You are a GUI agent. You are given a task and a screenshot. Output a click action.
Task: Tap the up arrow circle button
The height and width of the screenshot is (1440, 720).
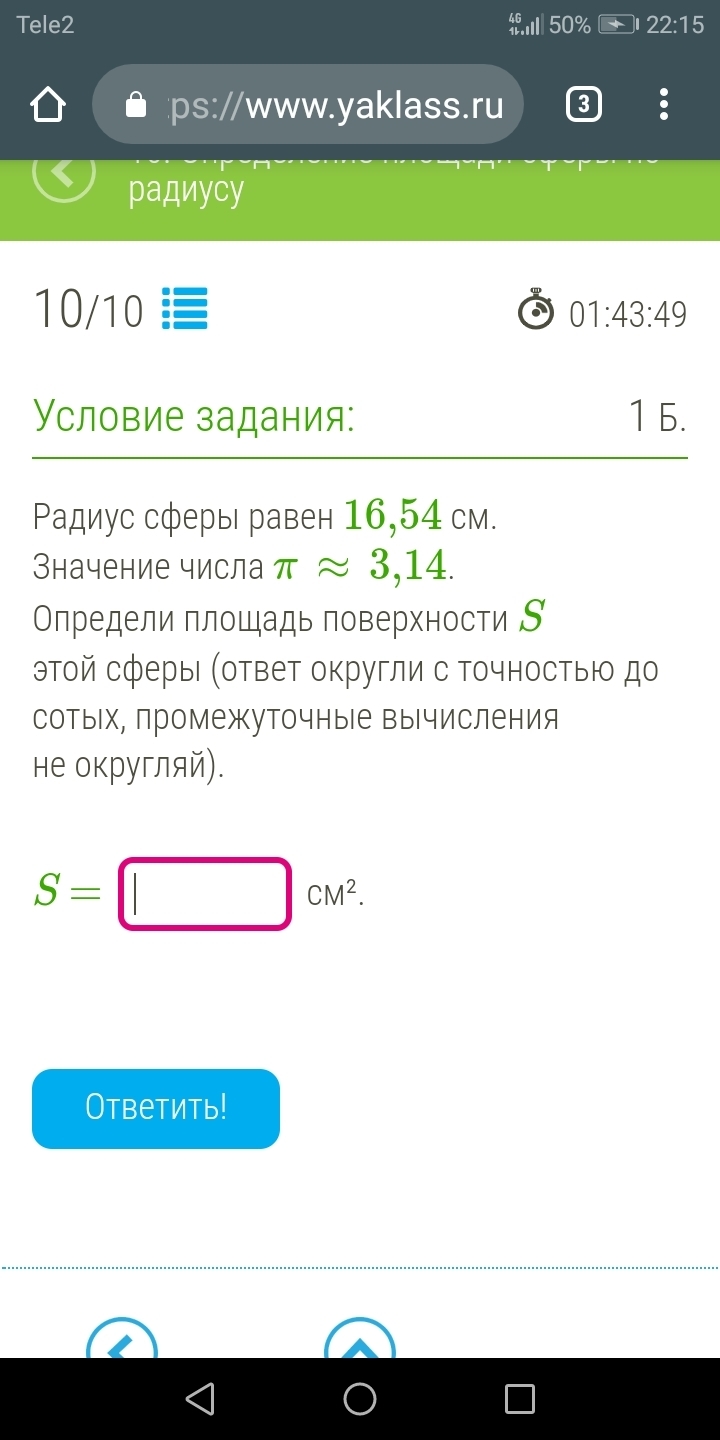tap(360, 1338)
